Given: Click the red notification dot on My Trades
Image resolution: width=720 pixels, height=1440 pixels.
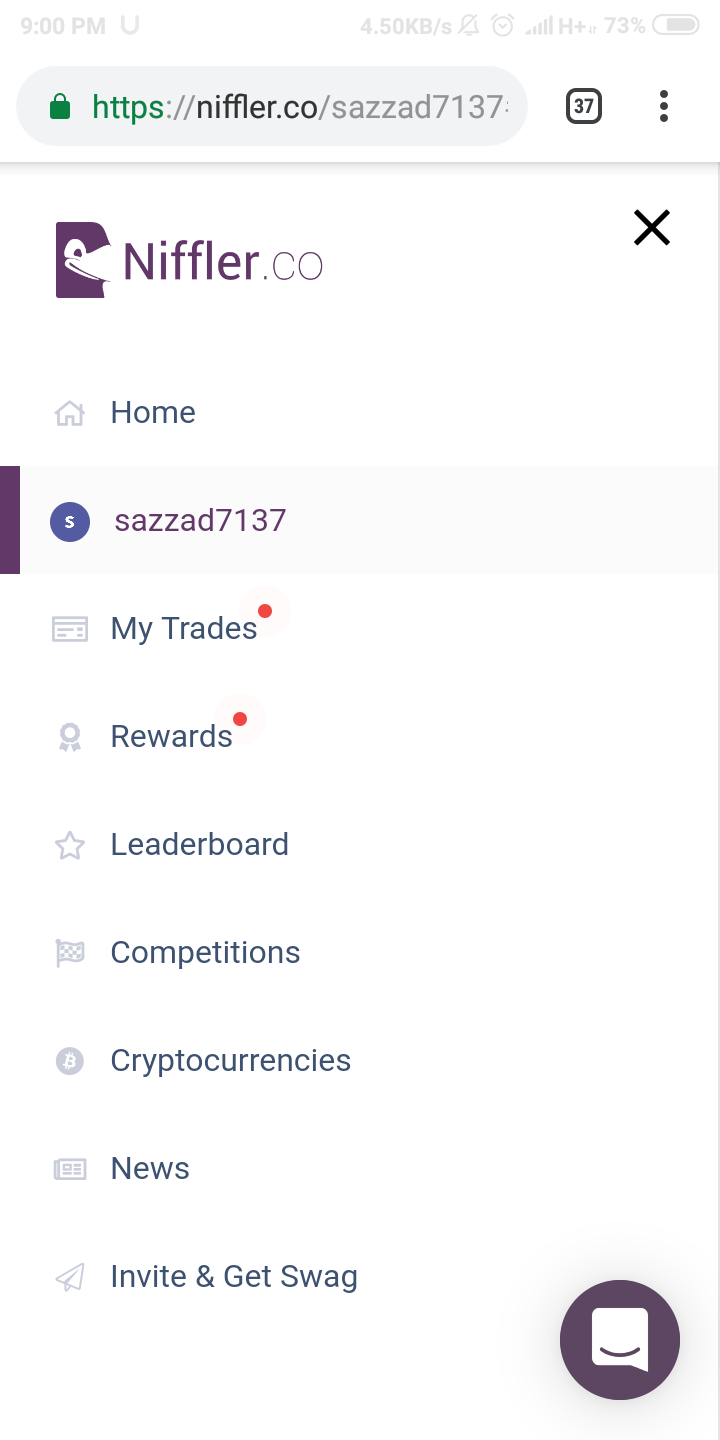Looking at the screenshot, I should [x=265, y=610].
